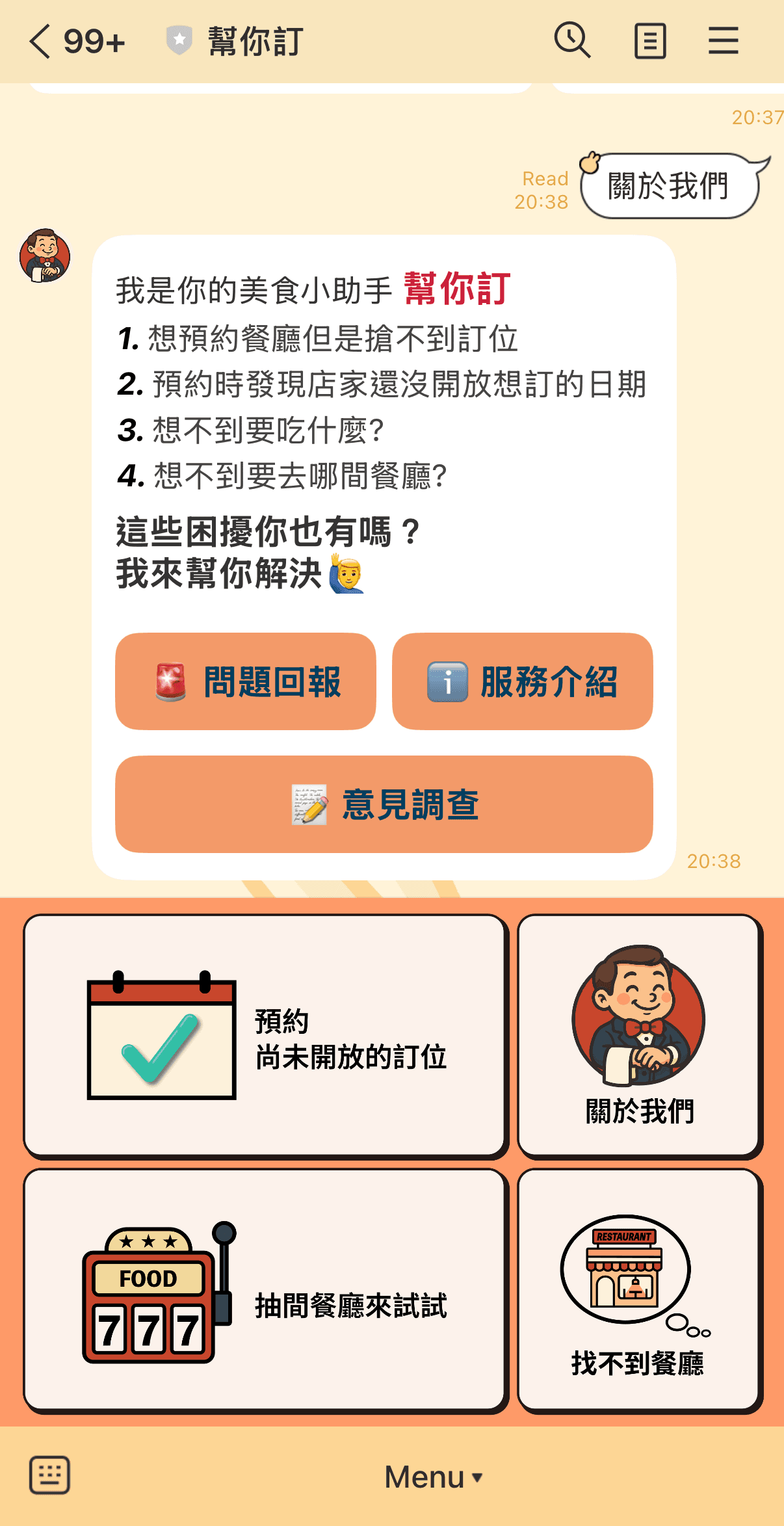Viewport: 784px width, 1526px height.
Task: Open the notes icon in the header
Action: coord(649,42)
